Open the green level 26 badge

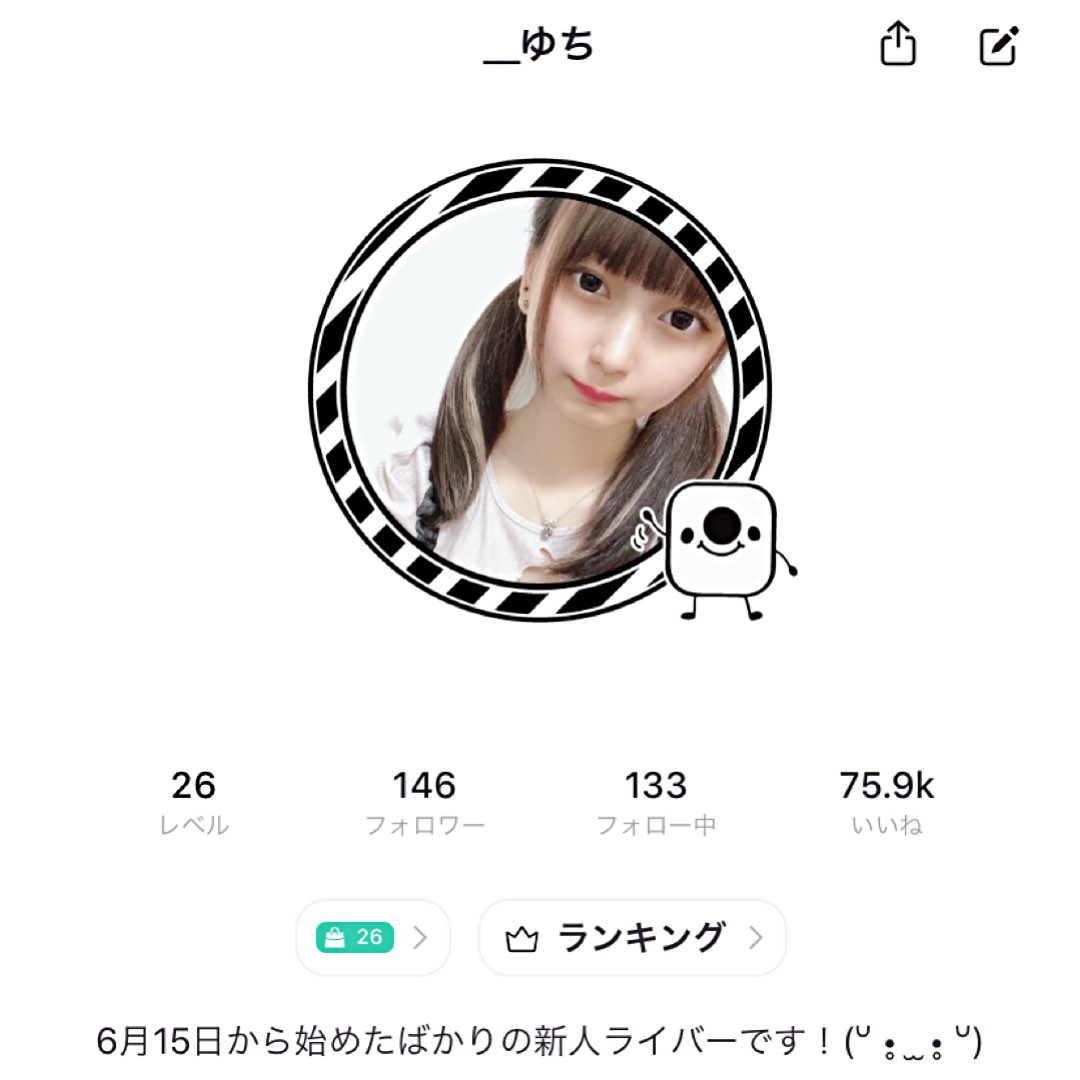[x=373, y=937]
